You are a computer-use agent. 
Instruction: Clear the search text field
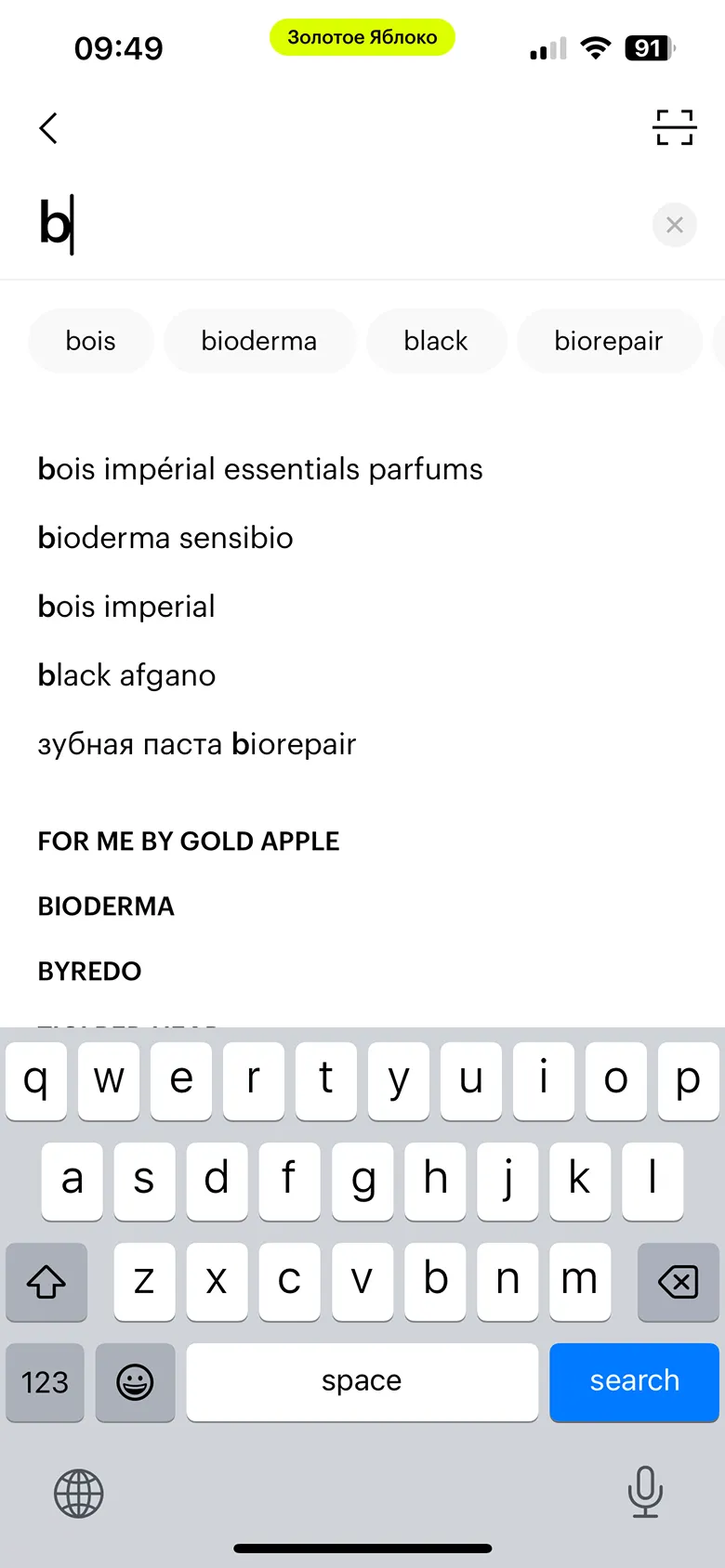(675, 225)
